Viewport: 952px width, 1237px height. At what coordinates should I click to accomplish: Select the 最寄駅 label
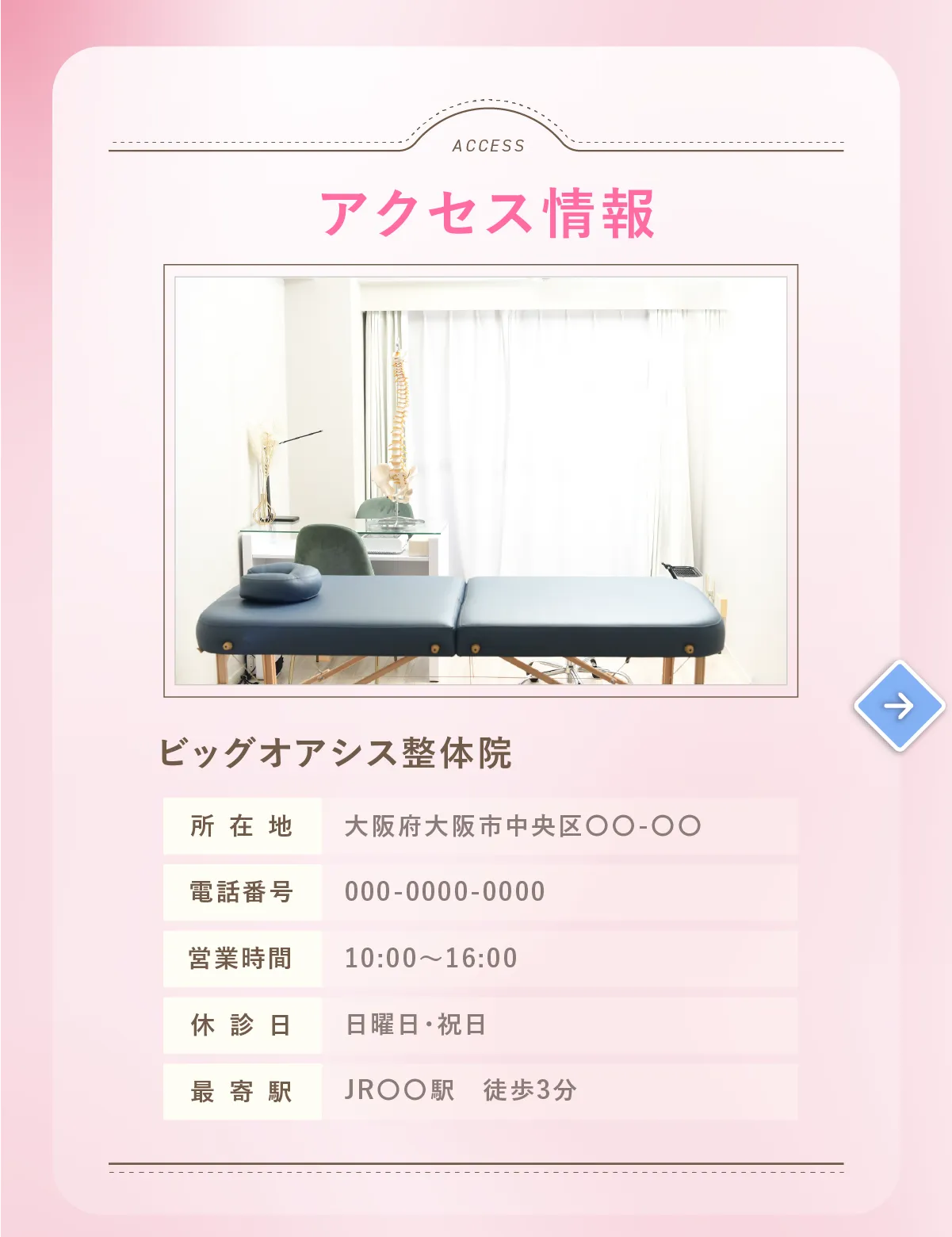pyautogui.click(x=242, y=1091)
